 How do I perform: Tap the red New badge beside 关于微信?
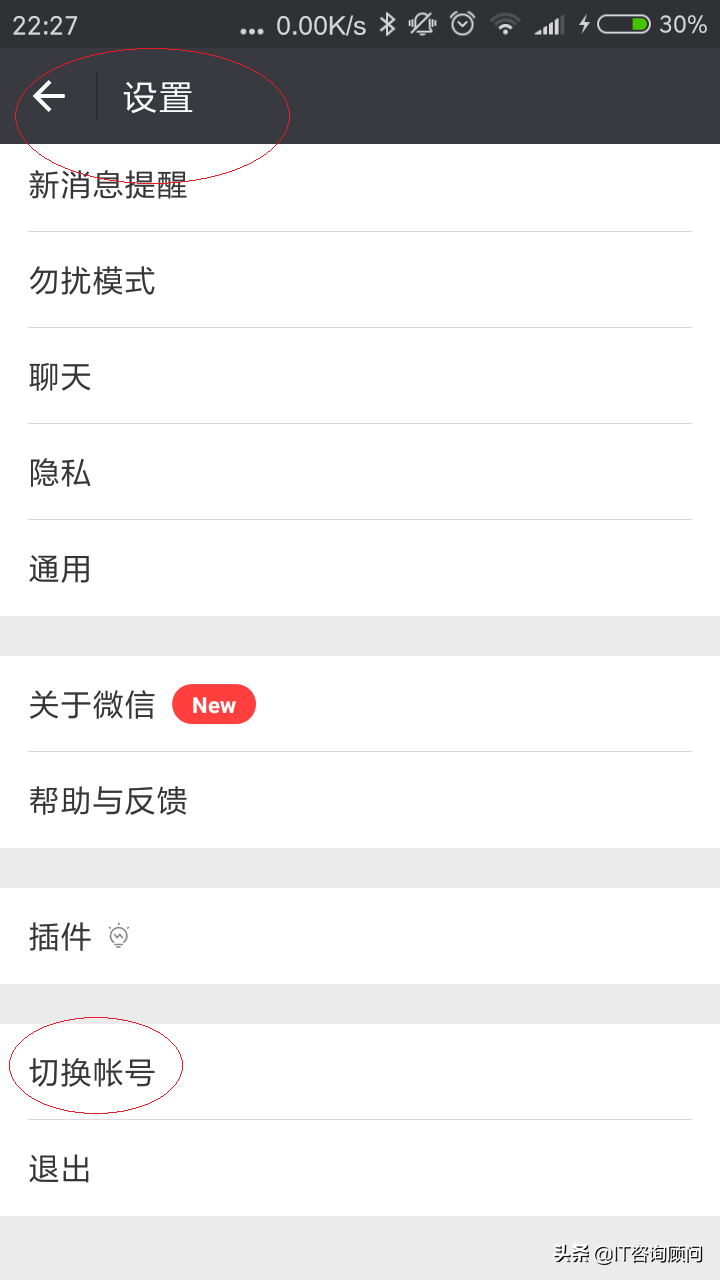214,704
